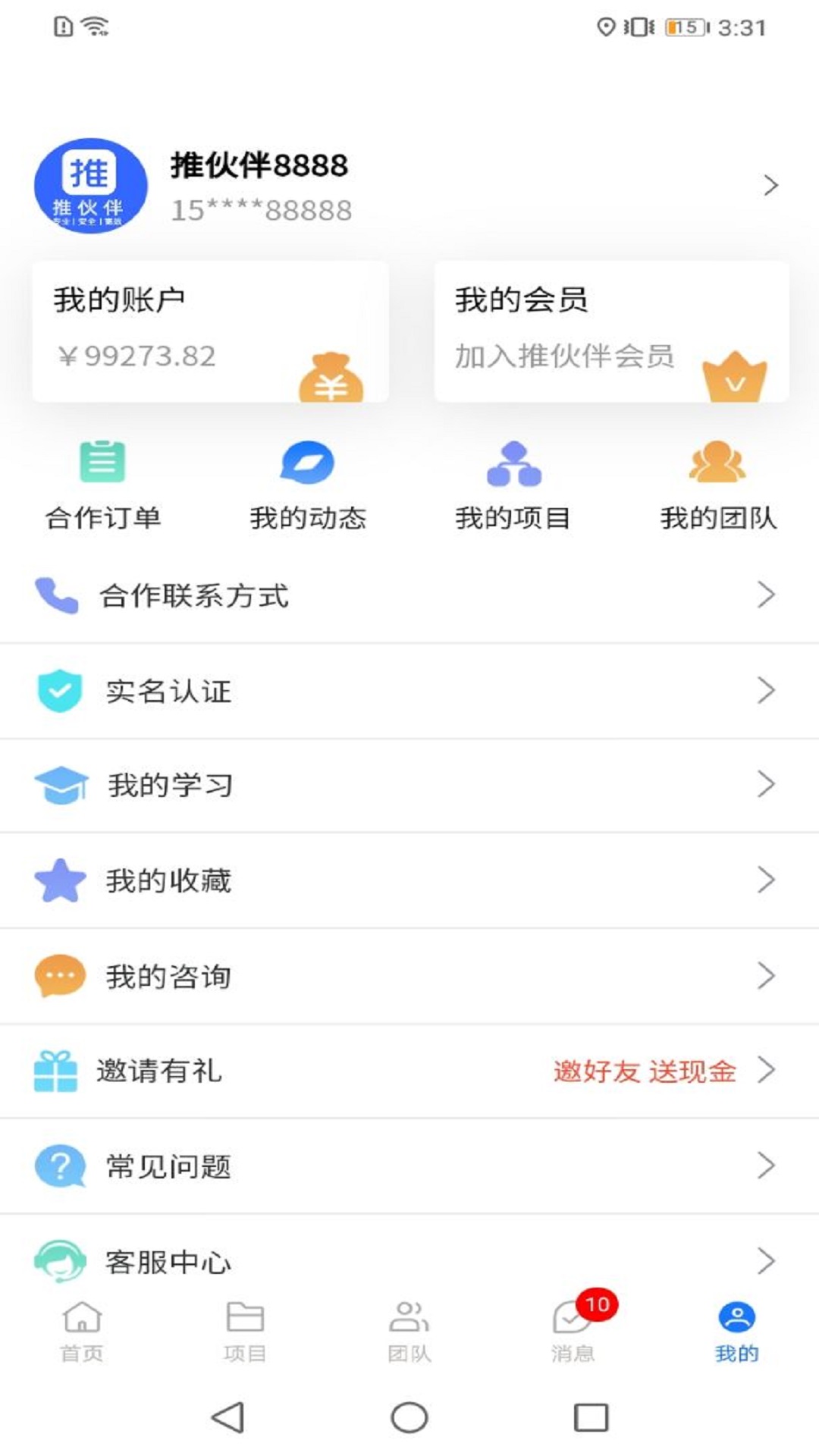Switch to the 项目 tab
Screen dimensions: 819x1456
(x=245, y=1331)
